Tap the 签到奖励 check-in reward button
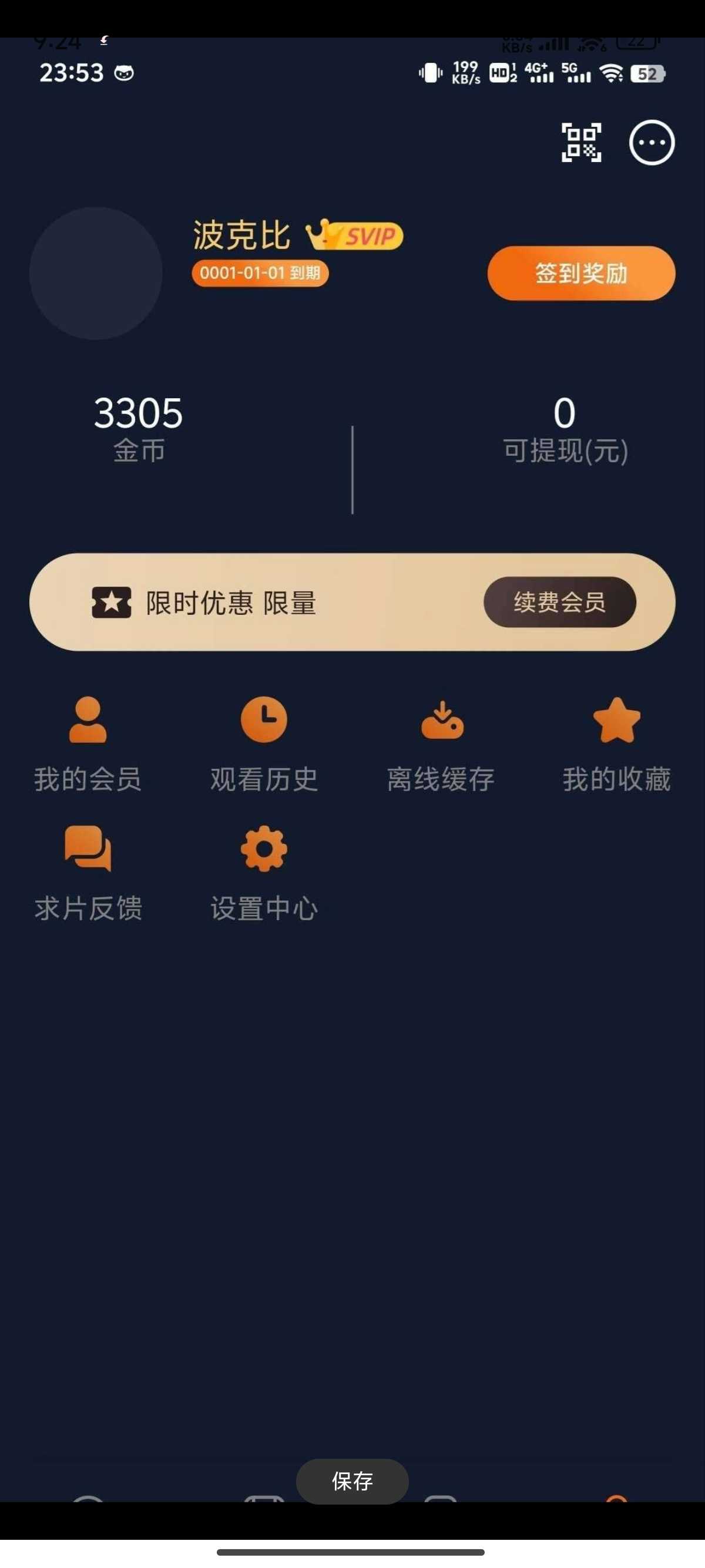The image size is (705, 1568). [x=581, y=273]
